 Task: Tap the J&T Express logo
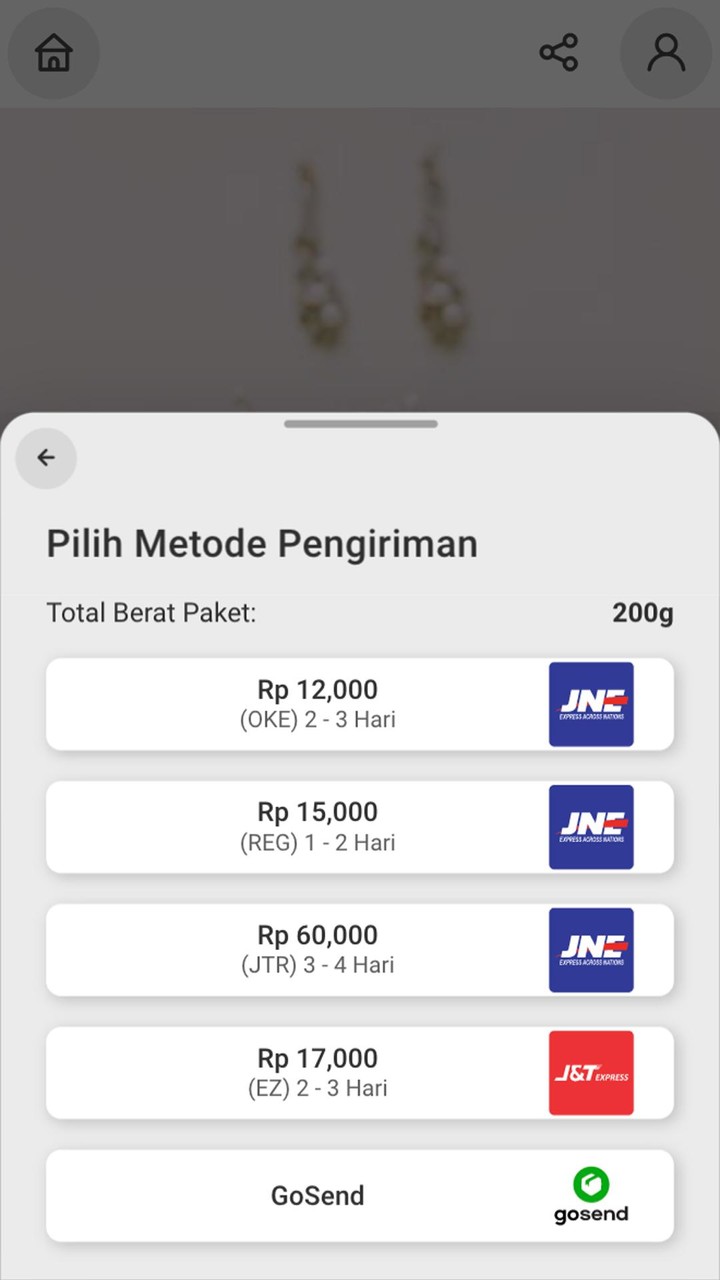pyautogui.click(x=590, y=1072)
